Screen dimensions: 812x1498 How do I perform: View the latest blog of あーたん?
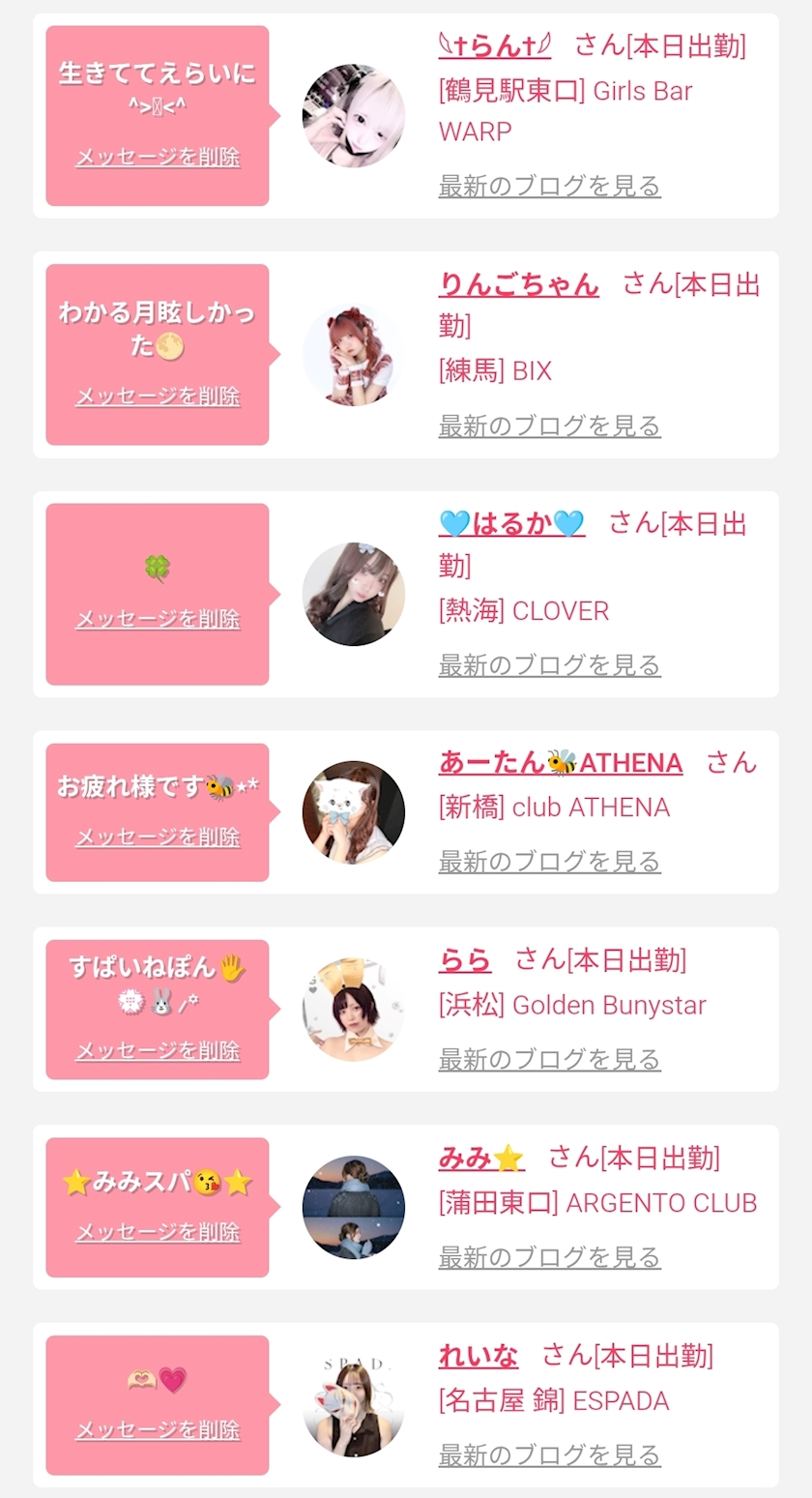(549, 861)
